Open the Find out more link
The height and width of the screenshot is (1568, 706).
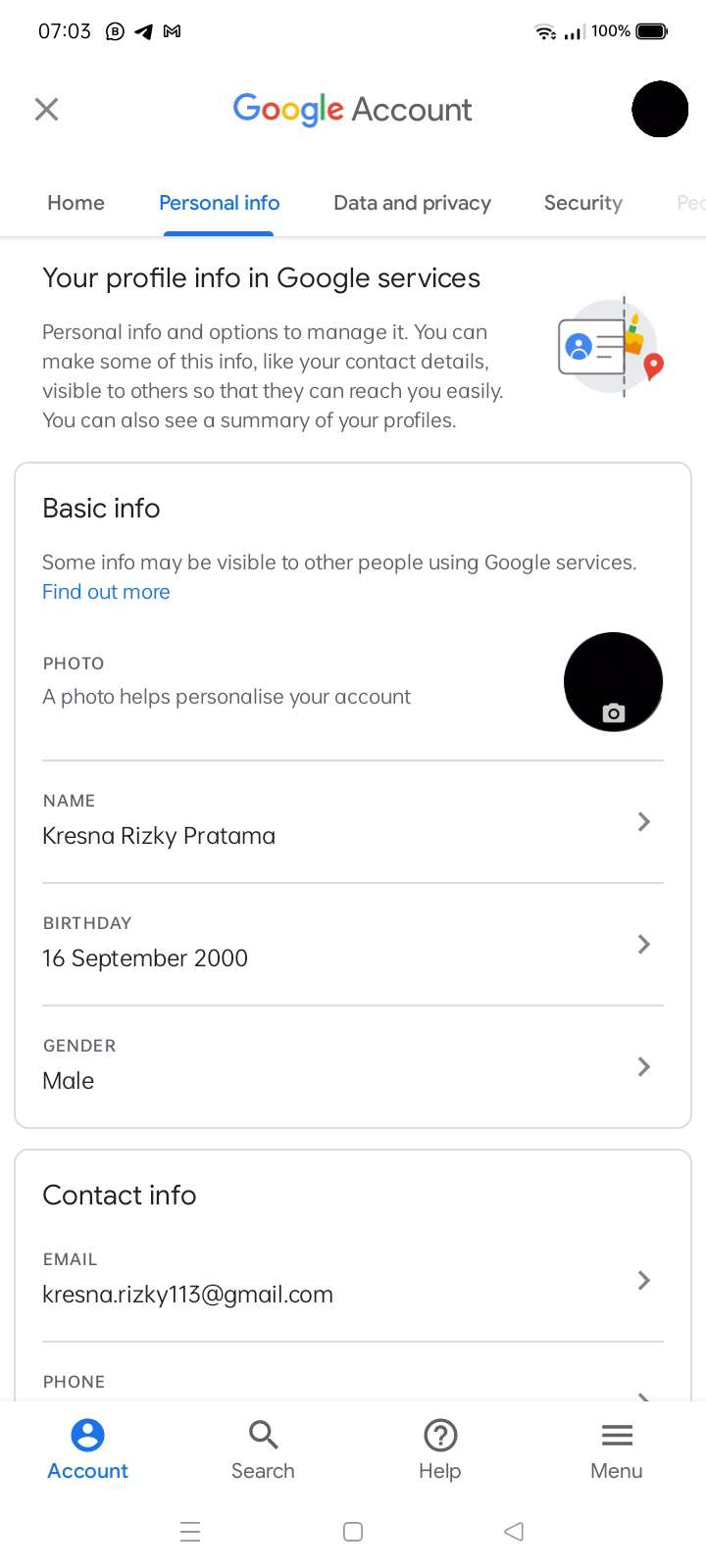click(106, 592)
